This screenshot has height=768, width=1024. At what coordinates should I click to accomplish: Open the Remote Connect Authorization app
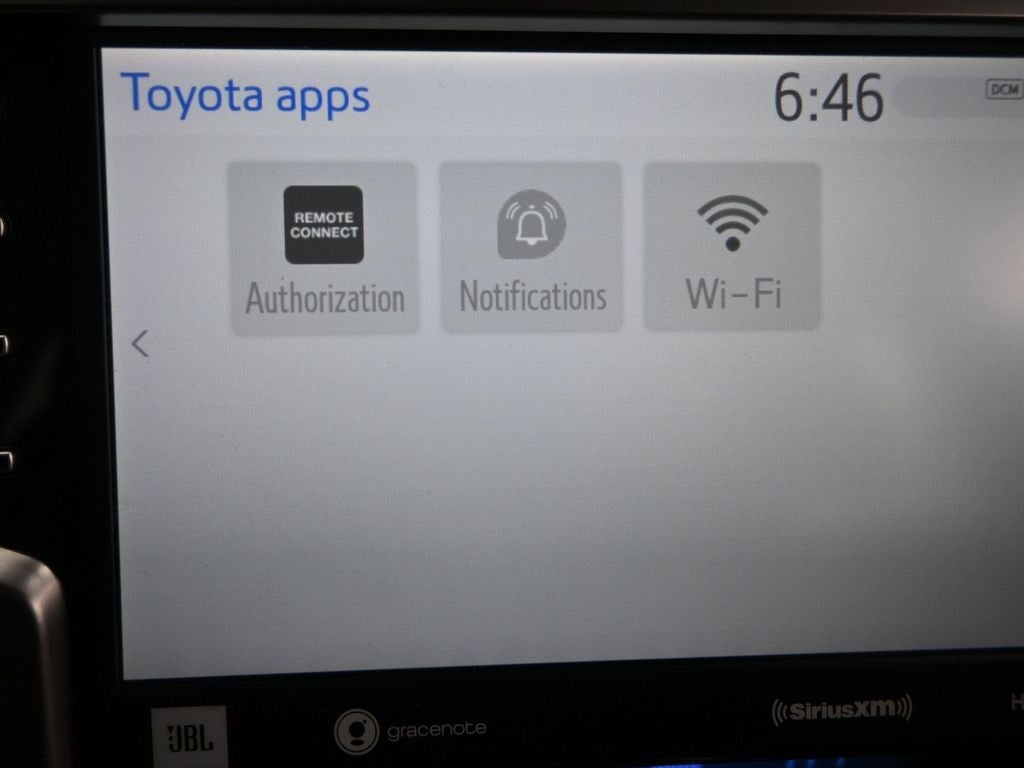tap(324, 248)
